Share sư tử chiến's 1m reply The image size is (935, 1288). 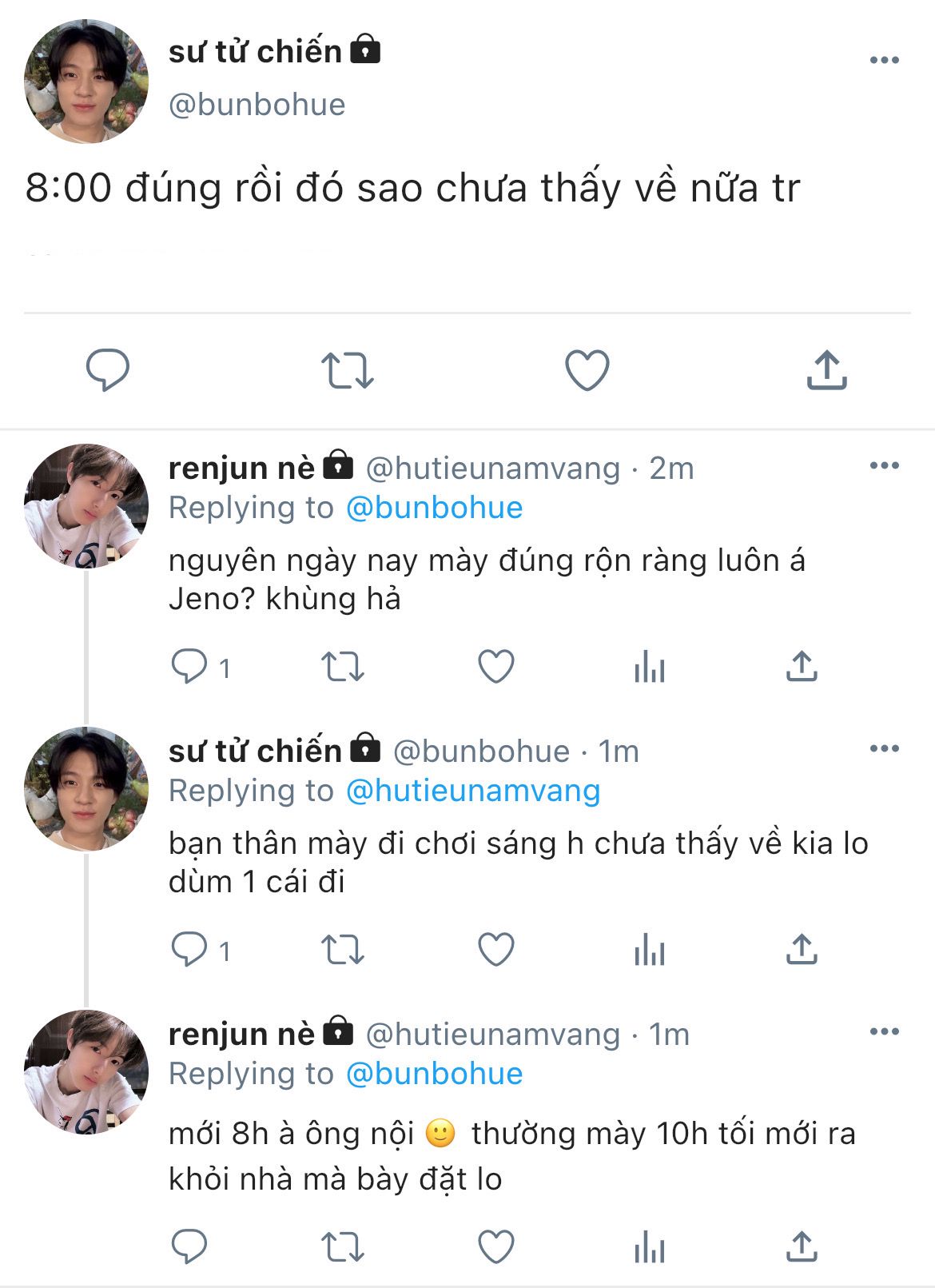click(801, 950)
